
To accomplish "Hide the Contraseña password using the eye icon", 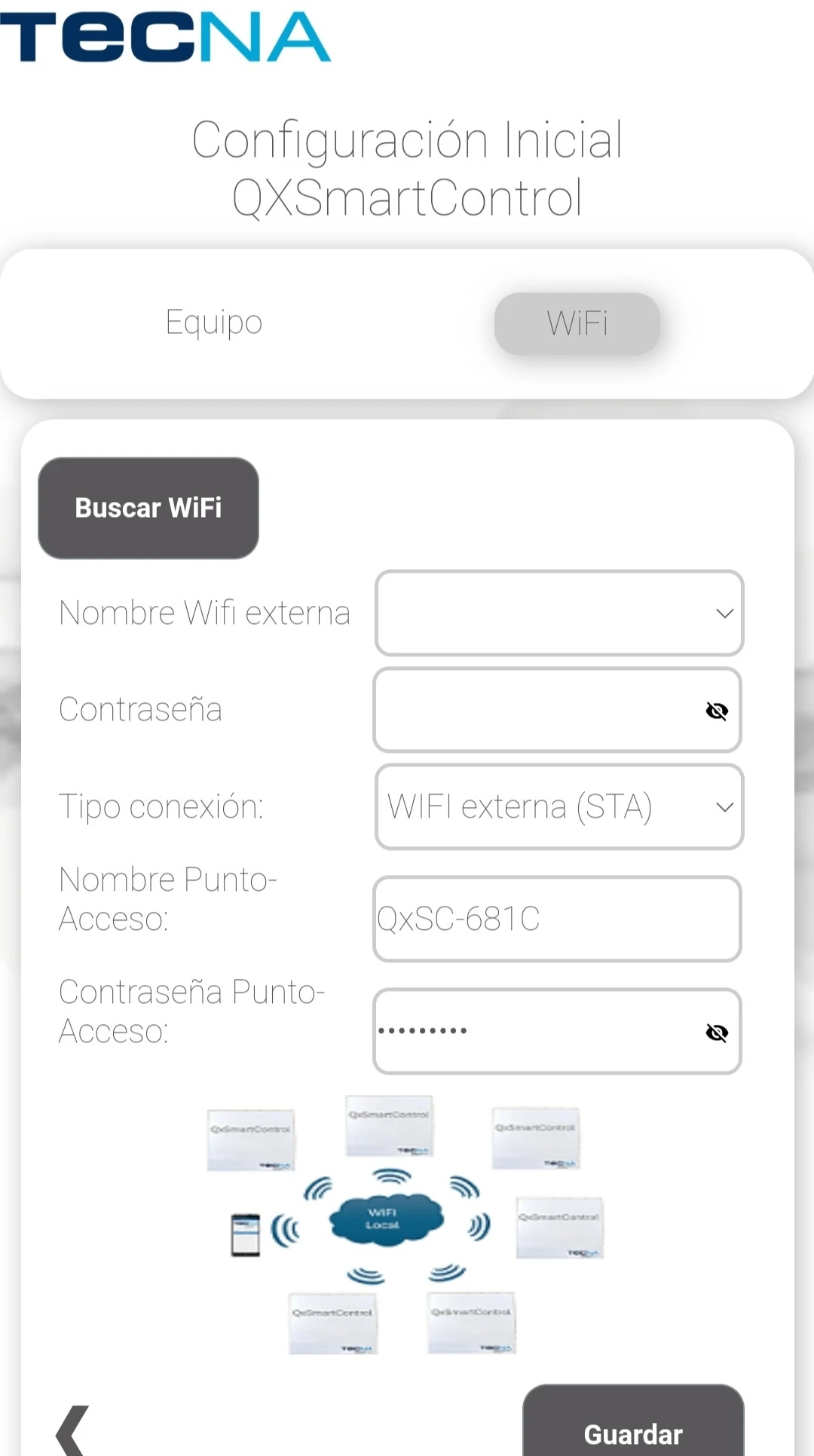I will click(x=716, y=709).
